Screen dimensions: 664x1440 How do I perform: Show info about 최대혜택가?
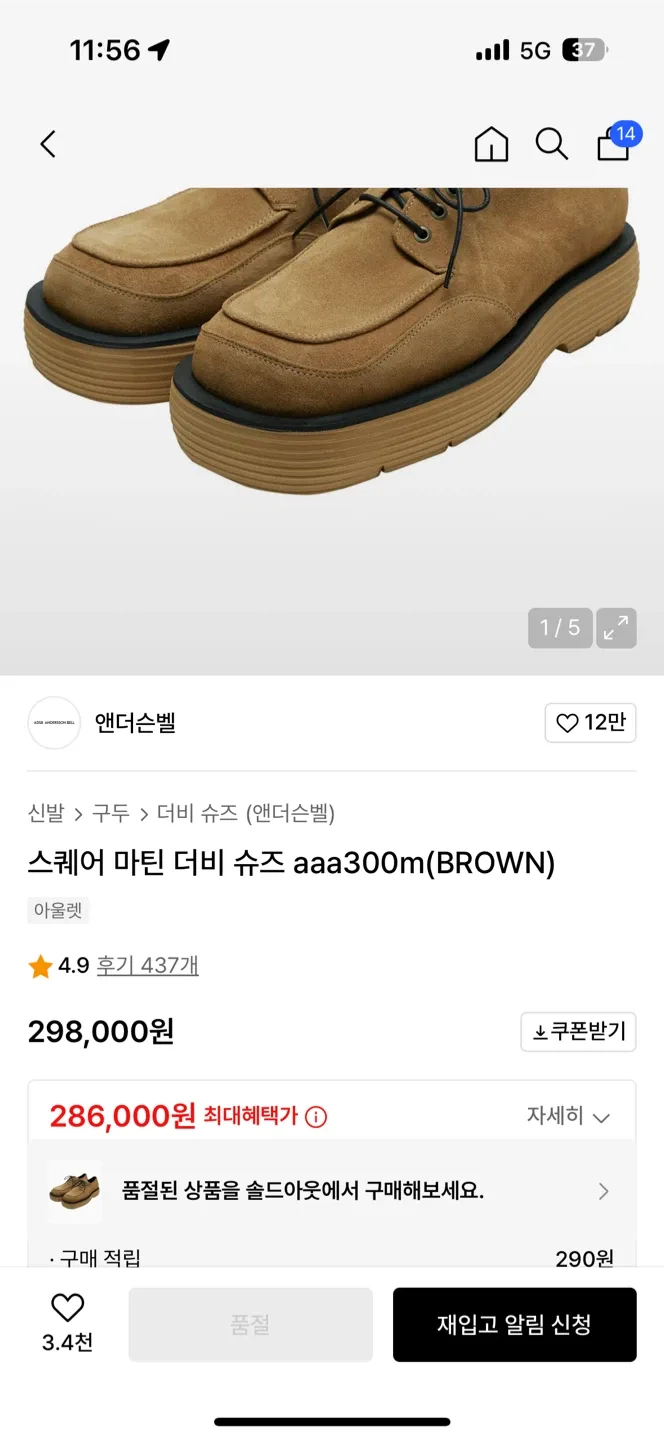point(316,1116)
